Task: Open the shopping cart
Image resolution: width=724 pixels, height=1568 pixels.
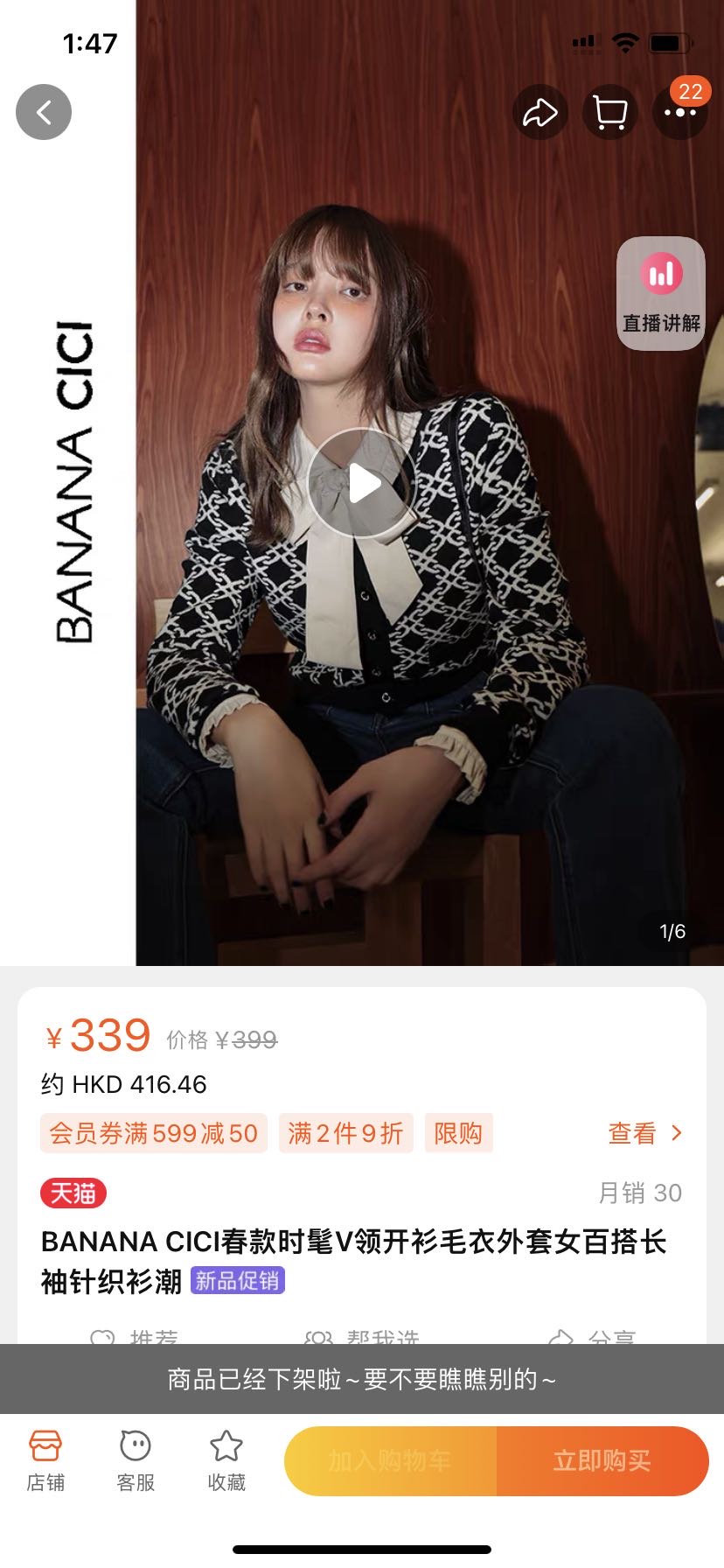Action: [609, 112]
